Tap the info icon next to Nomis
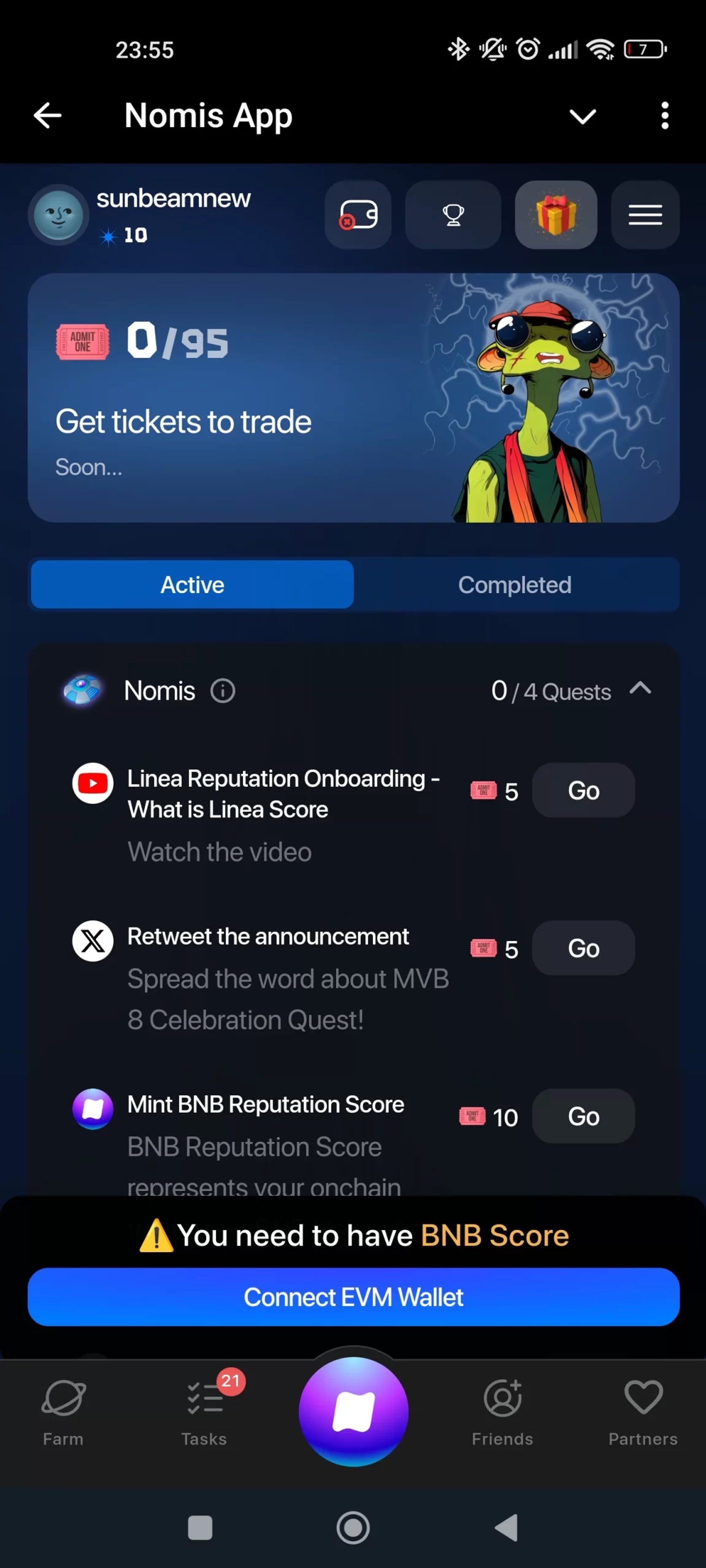This screenshot has width=706, height=1568. point(222,690)
